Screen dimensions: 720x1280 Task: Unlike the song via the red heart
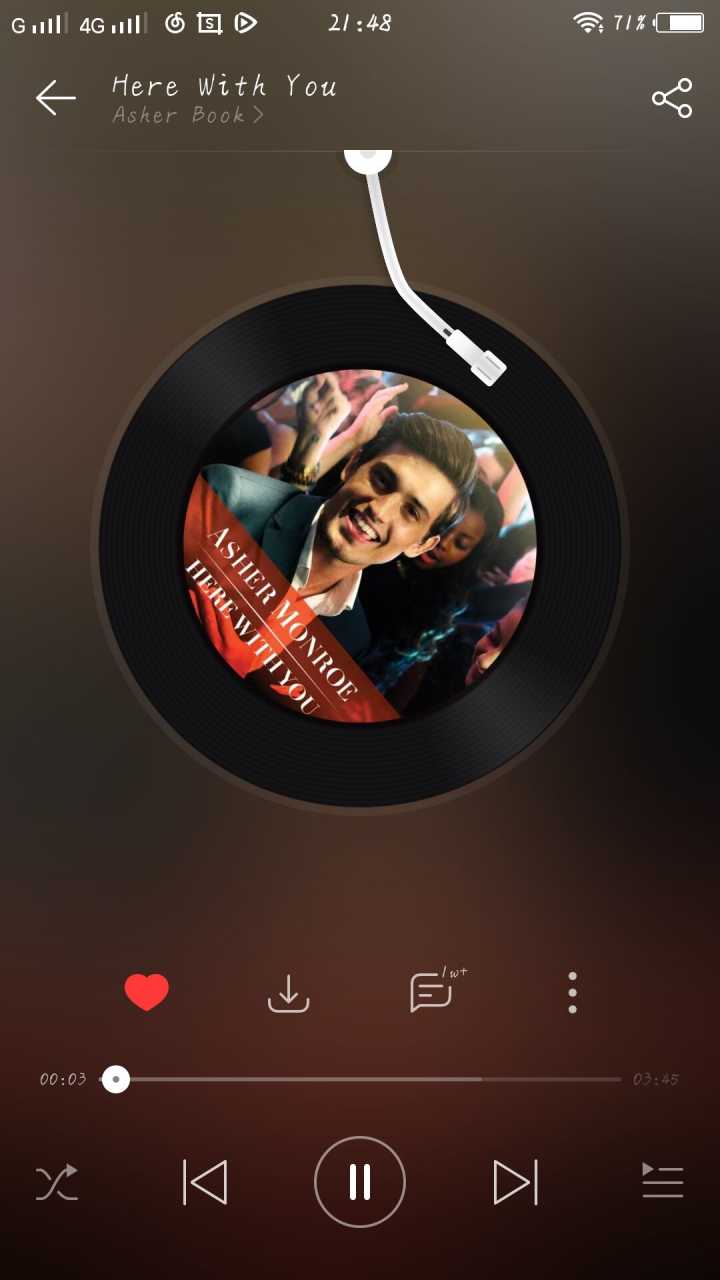point(146,993)
